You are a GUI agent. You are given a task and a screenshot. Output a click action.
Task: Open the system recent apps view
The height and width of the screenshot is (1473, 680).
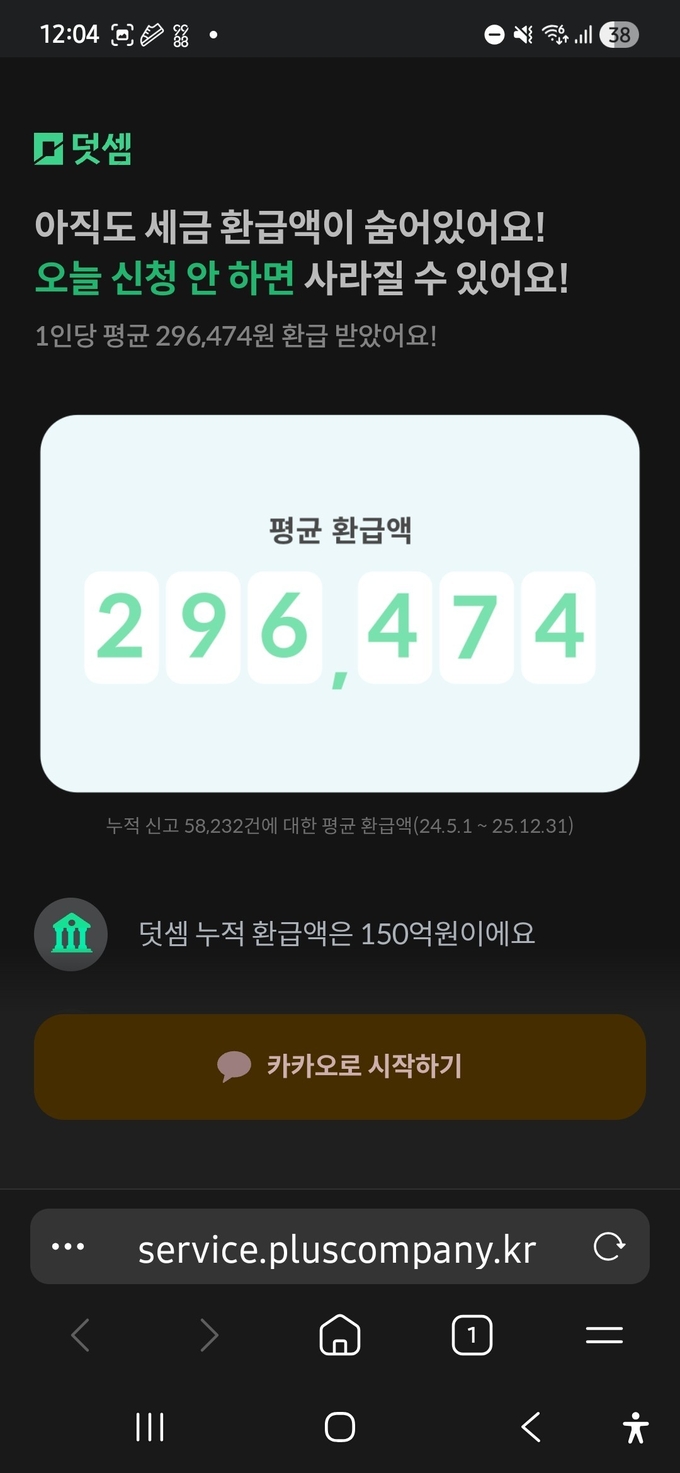tap(150, 1427)
